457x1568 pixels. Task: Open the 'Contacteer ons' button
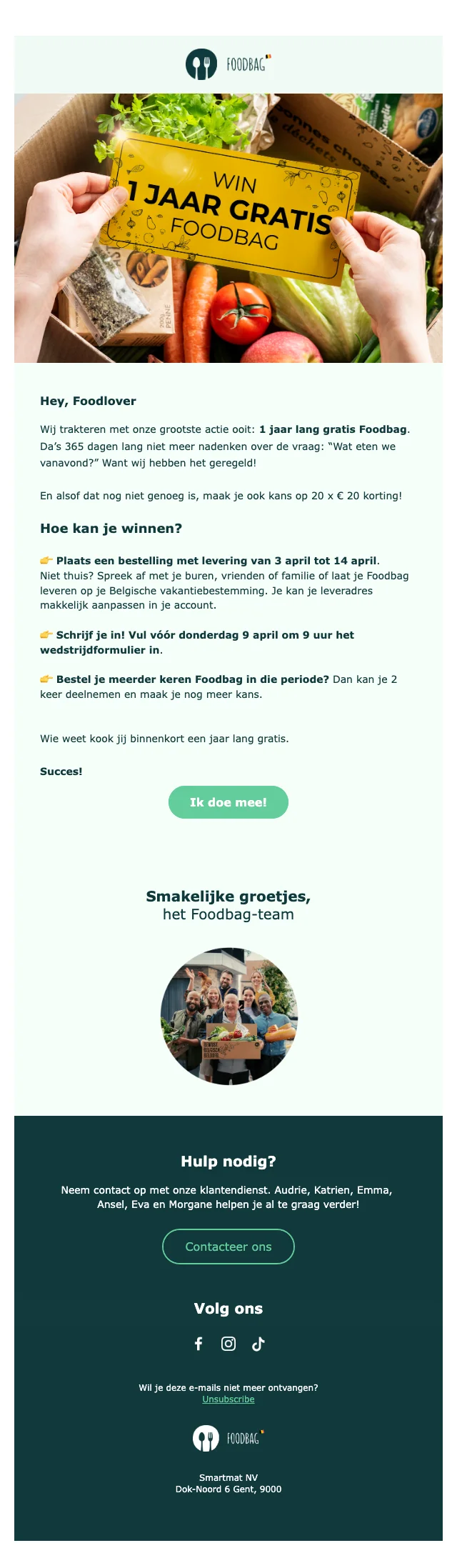pos(228,1247)
